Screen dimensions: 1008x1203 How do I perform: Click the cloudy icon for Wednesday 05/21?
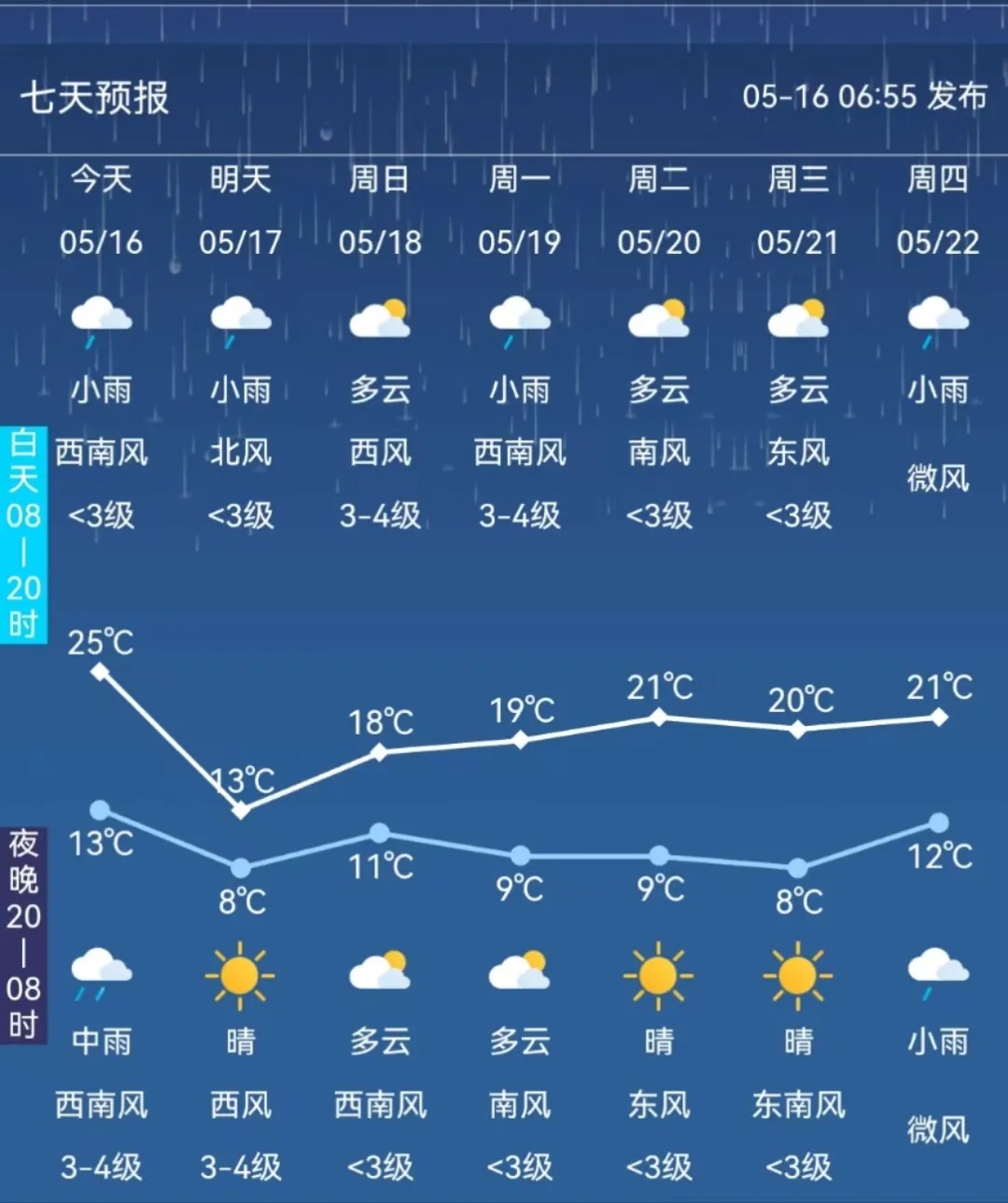[799, 319]
